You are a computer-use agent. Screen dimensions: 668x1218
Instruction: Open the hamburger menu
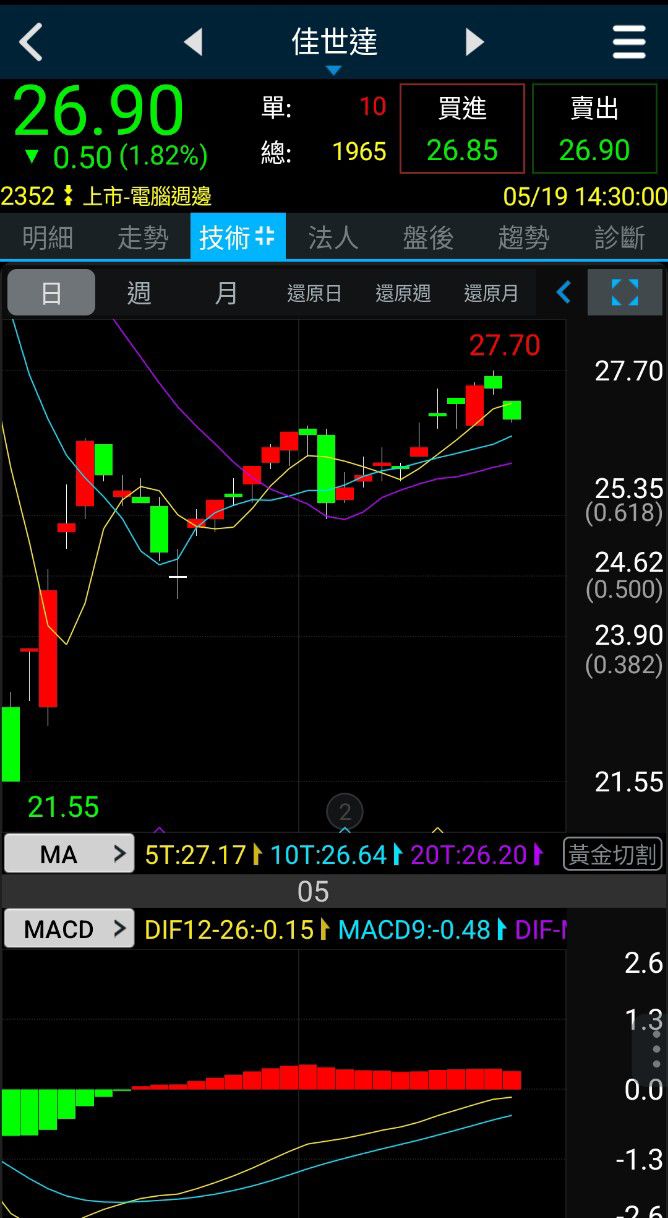(629, 42)
